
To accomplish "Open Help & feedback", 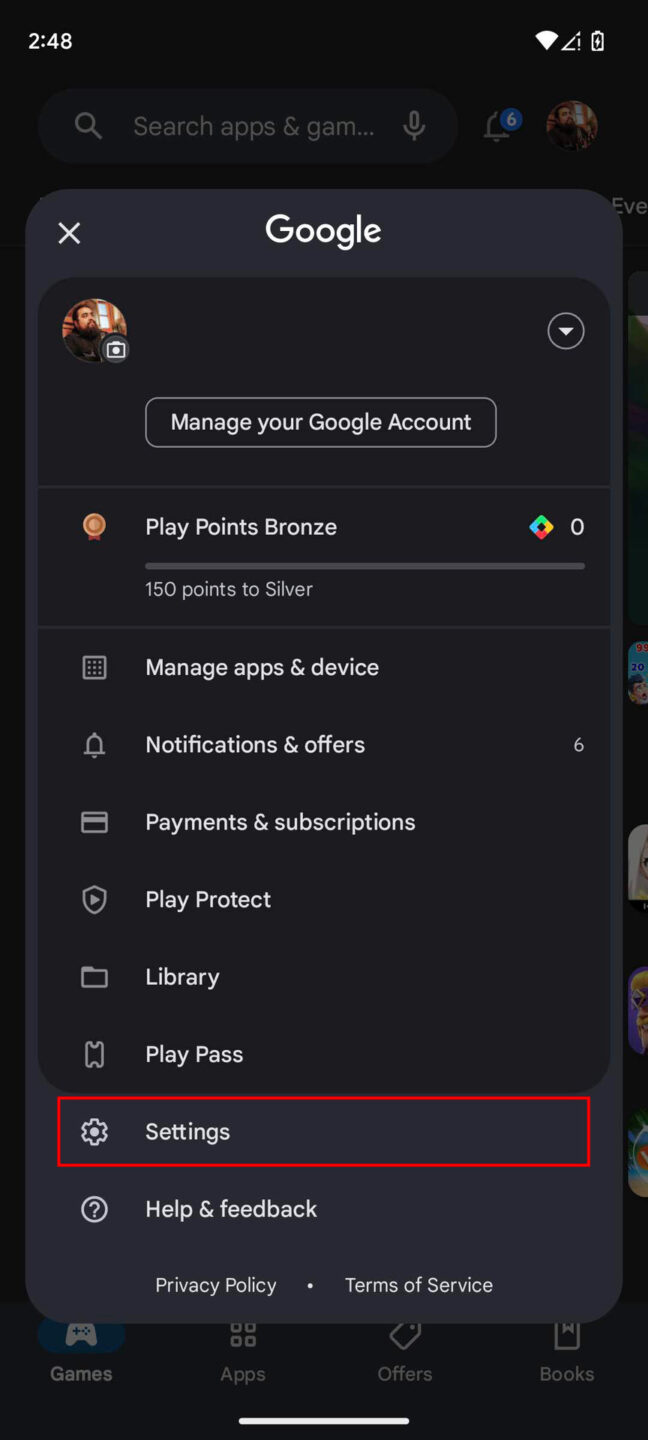I will point(231,1209).
